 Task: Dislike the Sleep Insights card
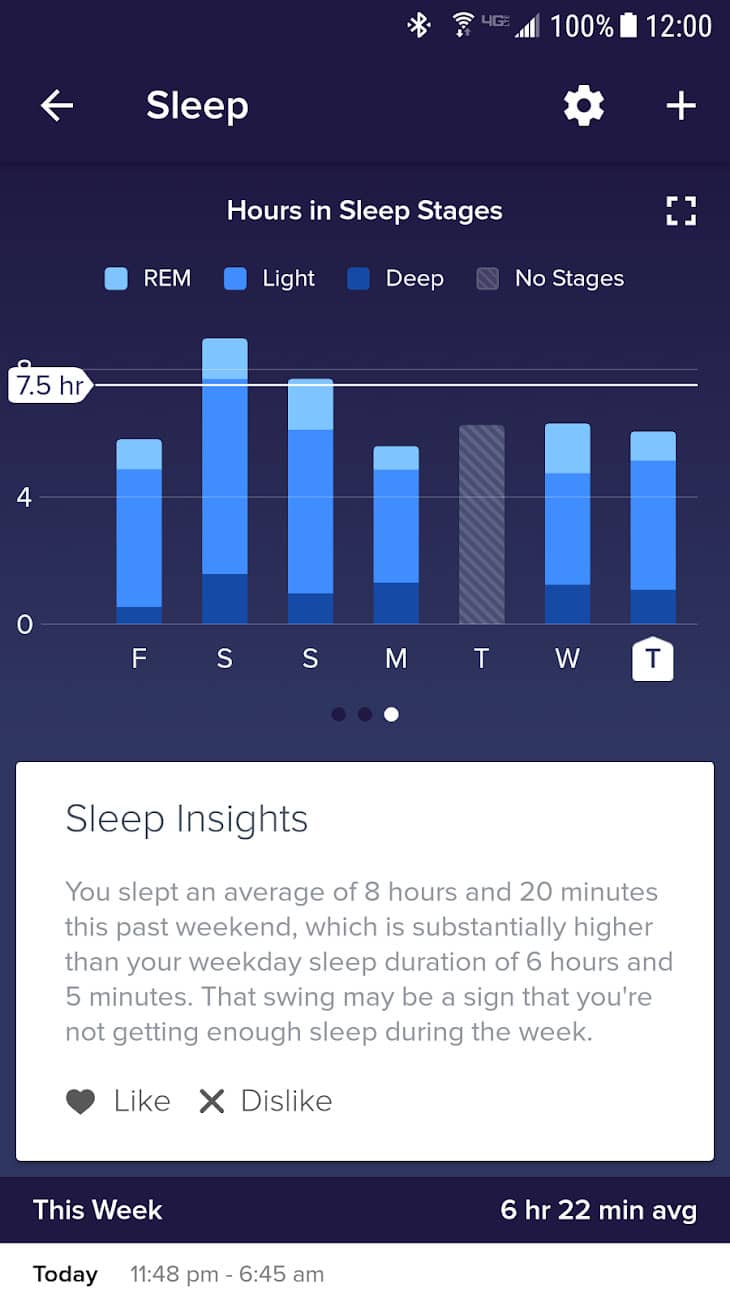tap(265, 1101)
